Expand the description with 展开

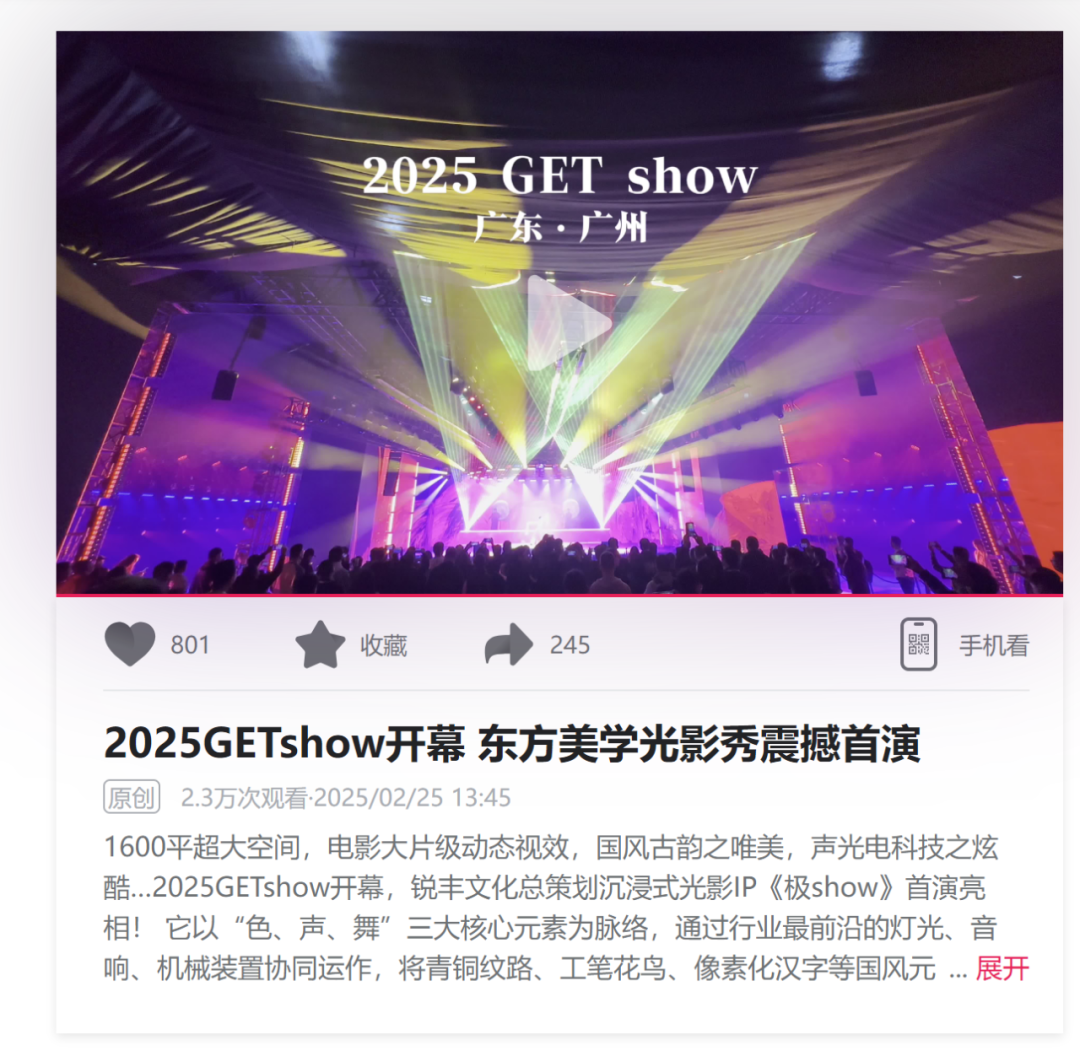(x=1001, y=968)
